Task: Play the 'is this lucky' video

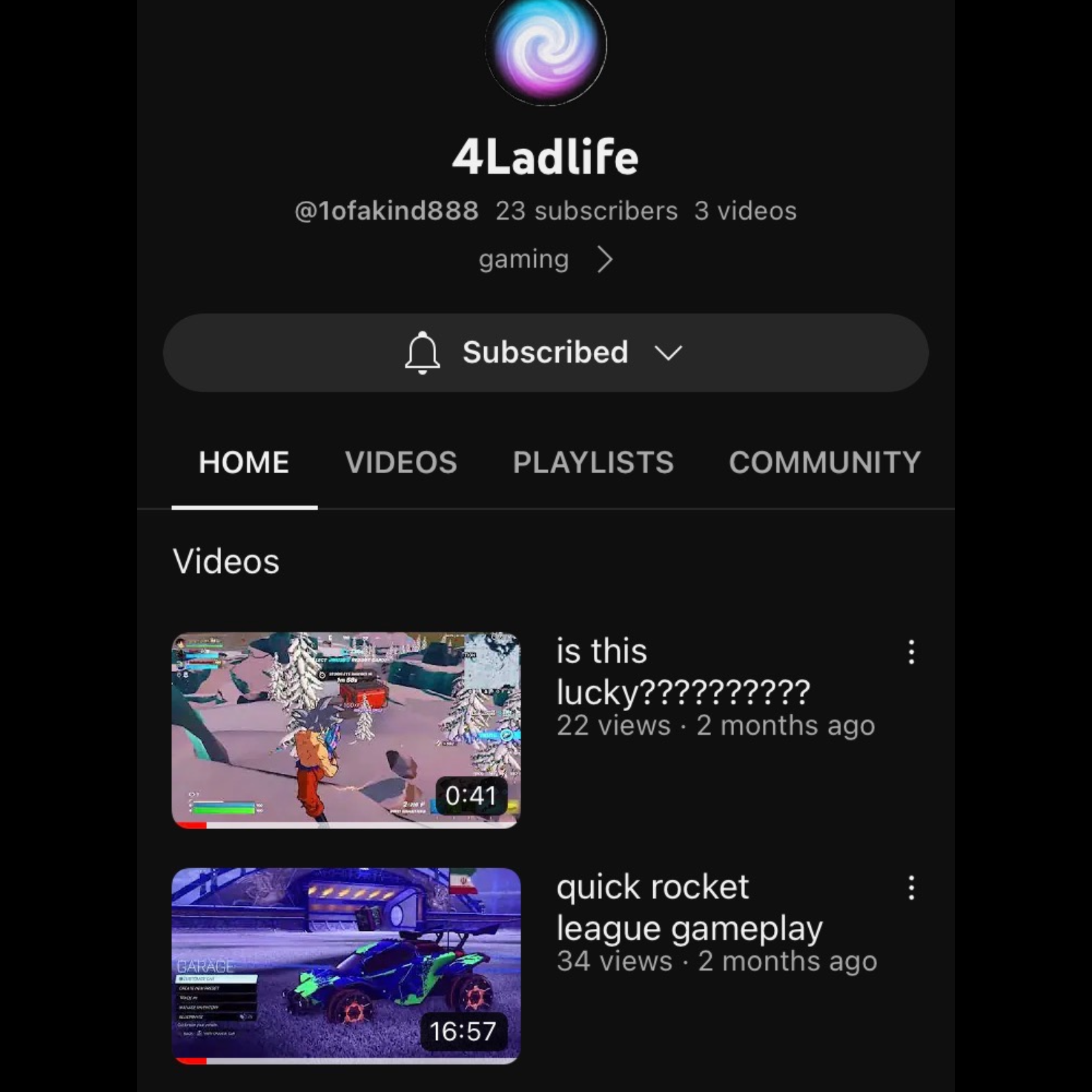Action: (346, 730)
